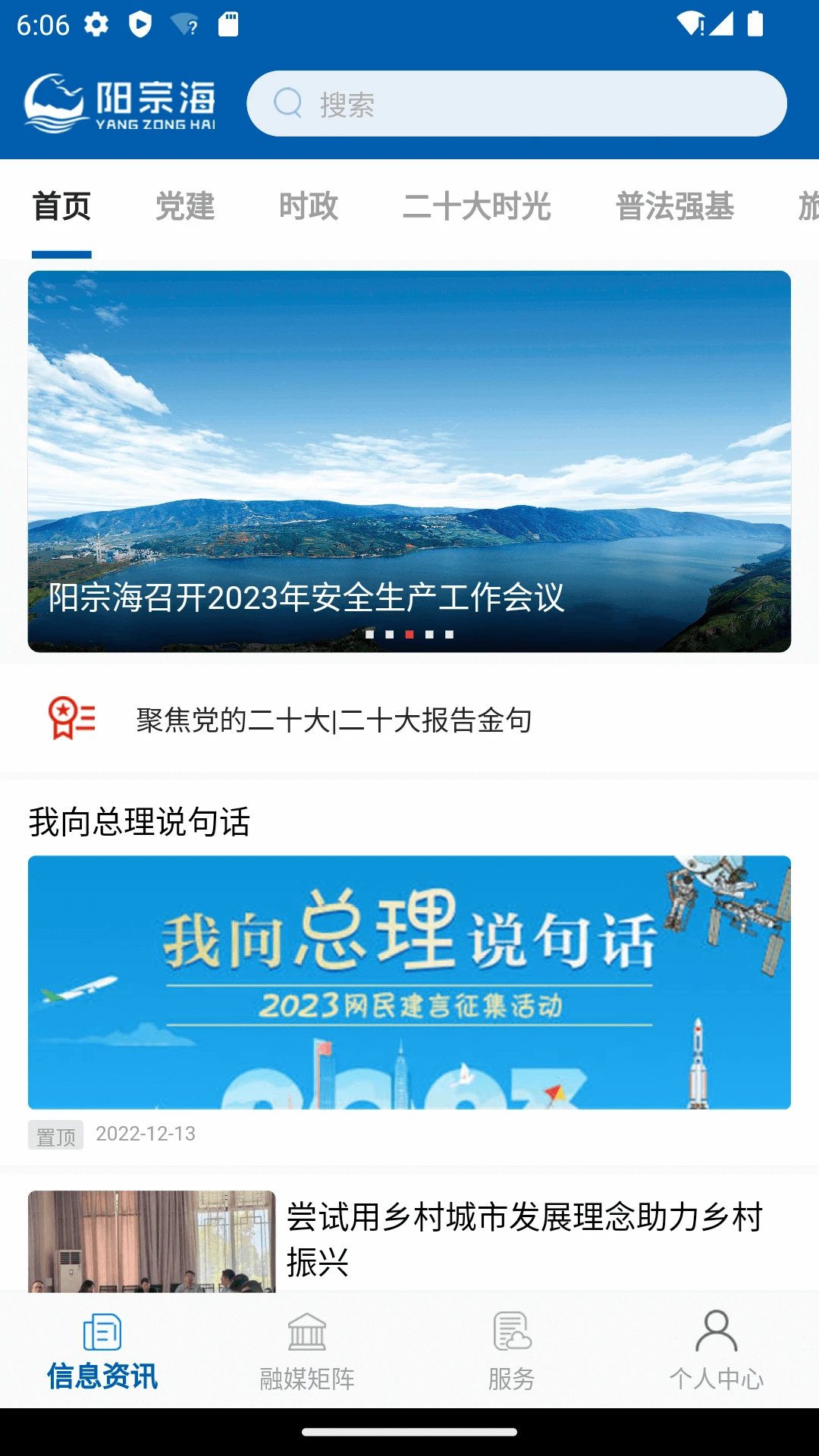The image size is (819, 1456).
Task: Open the 服务 section
Action: point(512,1352)
